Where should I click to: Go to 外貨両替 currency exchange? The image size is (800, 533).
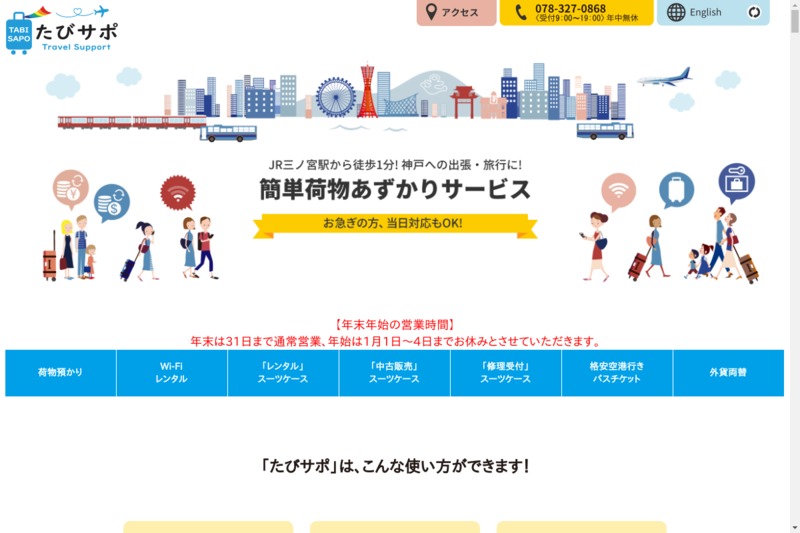pos(728,373)
